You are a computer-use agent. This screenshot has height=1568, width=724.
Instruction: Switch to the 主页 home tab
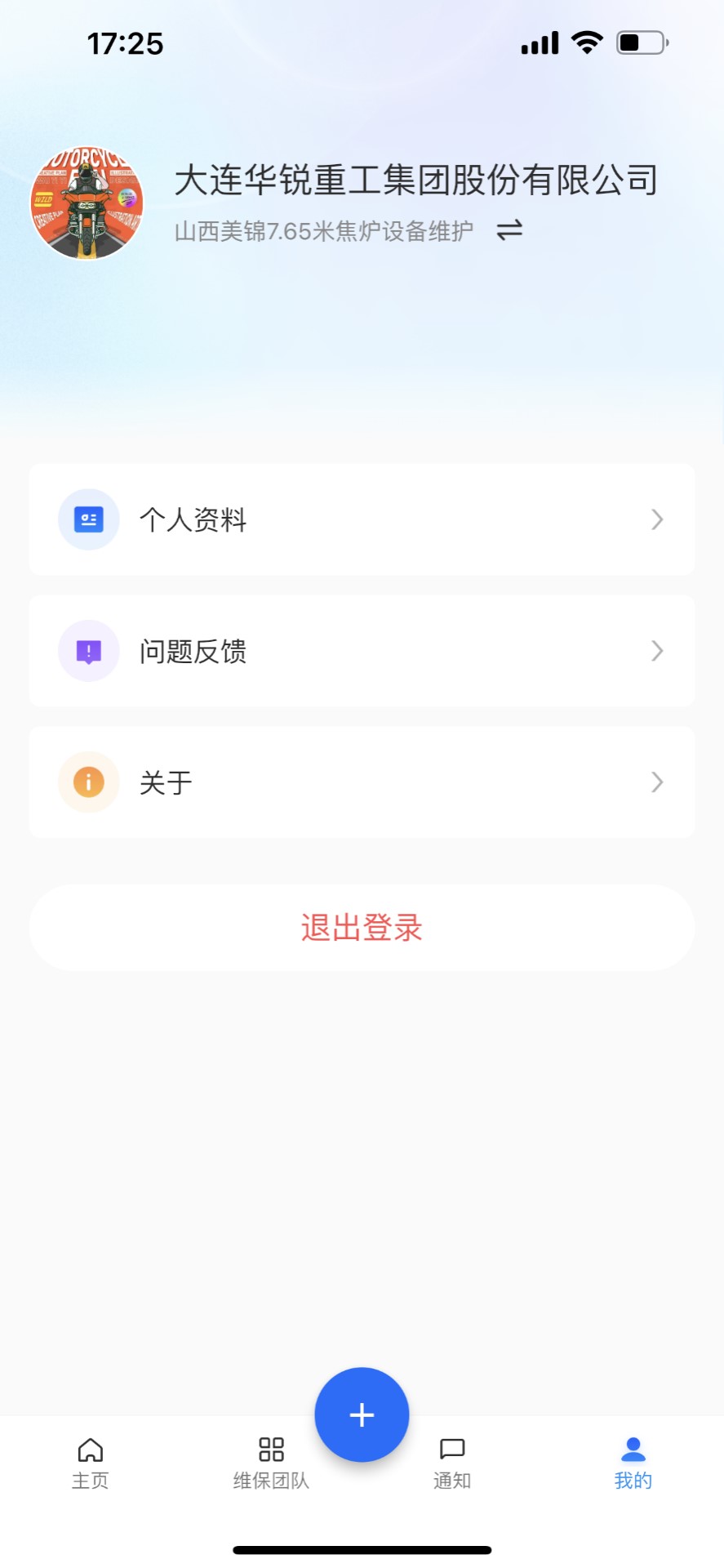coord(90,1463)
